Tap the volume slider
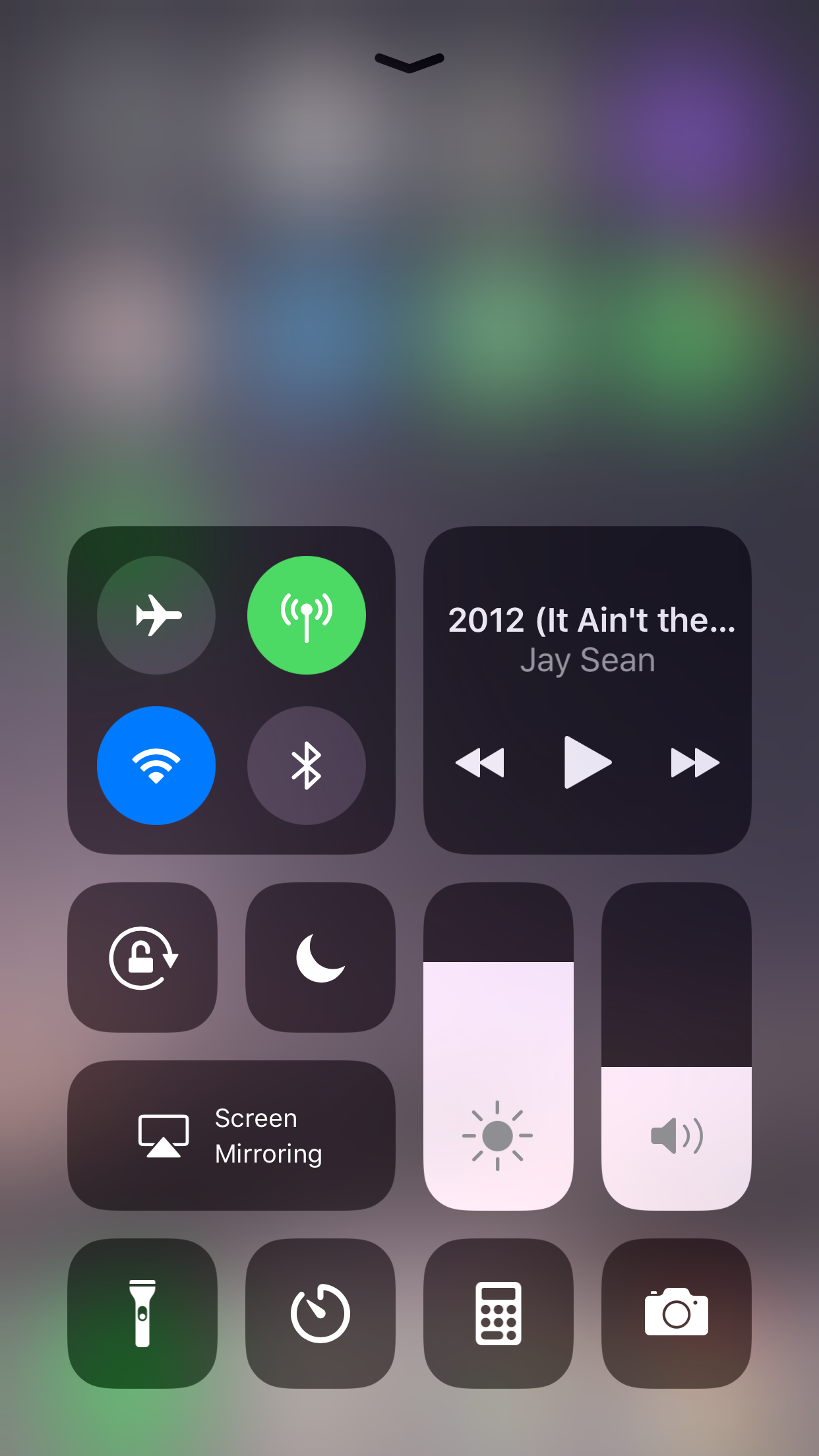Viewport: 819px width, 1456px height. 676,1046
